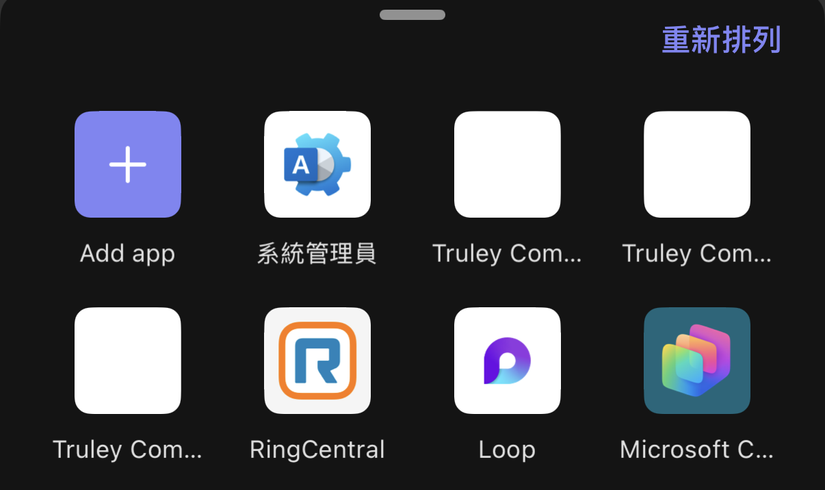Select the Microsoft C… app
The height and width of the screenshot is (490, 825).
(697, 361)
